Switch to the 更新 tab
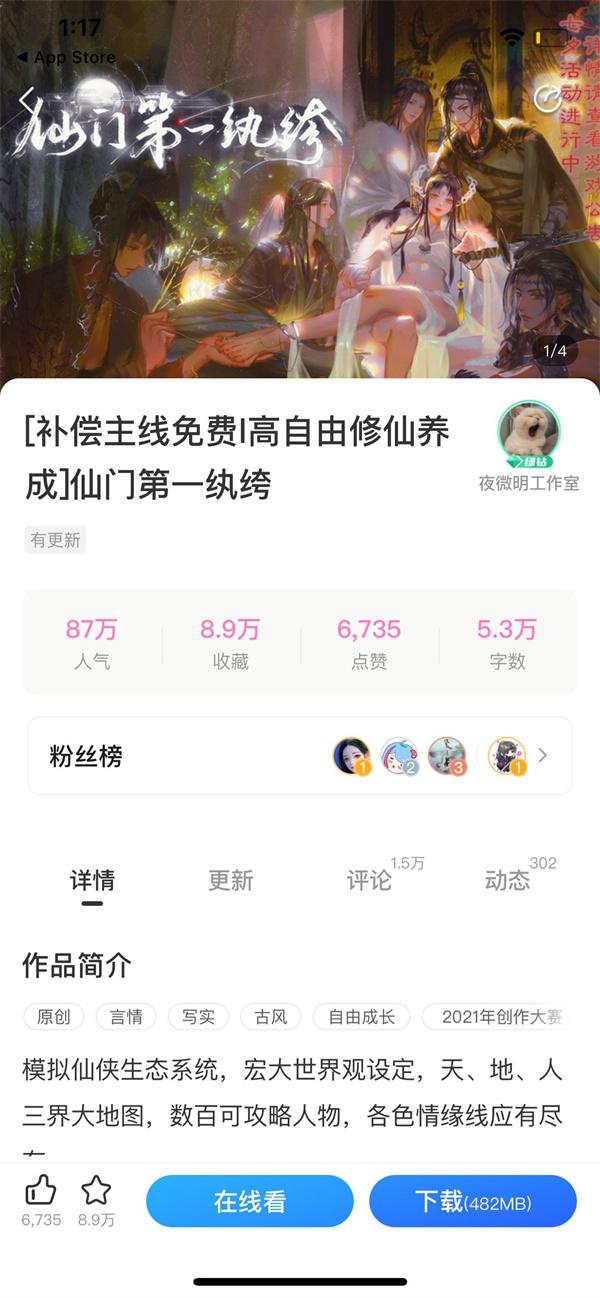The width and height of the screenshot is (600, 1298). pyautogui.click(x=231, y=880)
